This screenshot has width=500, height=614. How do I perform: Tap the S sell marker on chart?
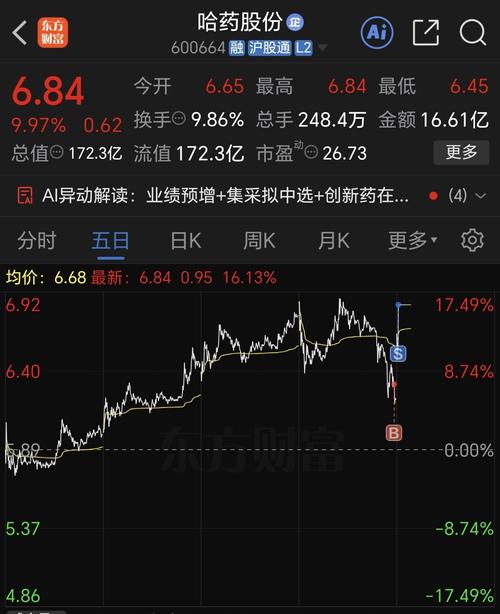398,354
